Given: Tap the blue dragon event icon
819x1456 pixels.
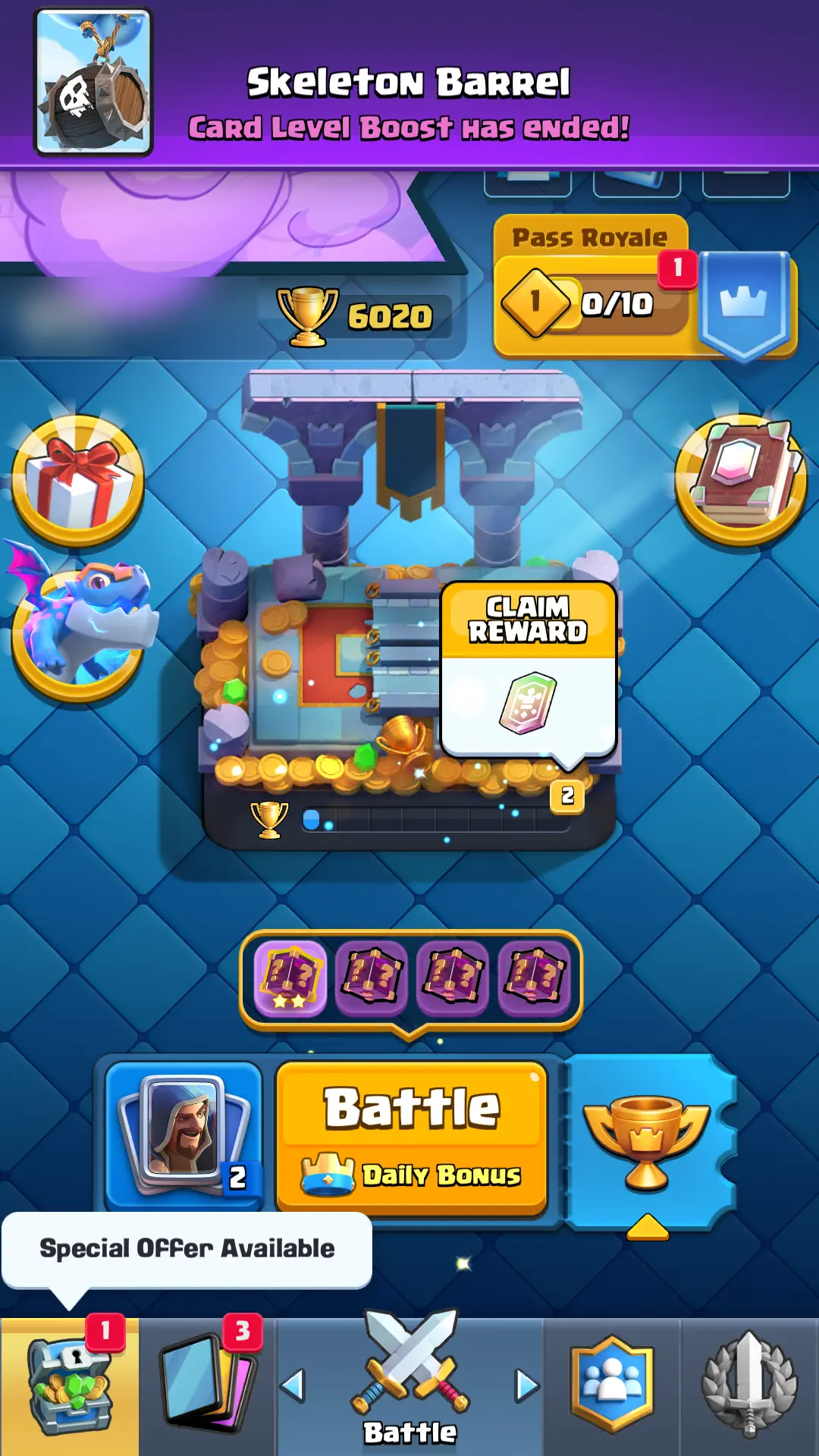Looking at the screenshot, I should coord(80,622).
